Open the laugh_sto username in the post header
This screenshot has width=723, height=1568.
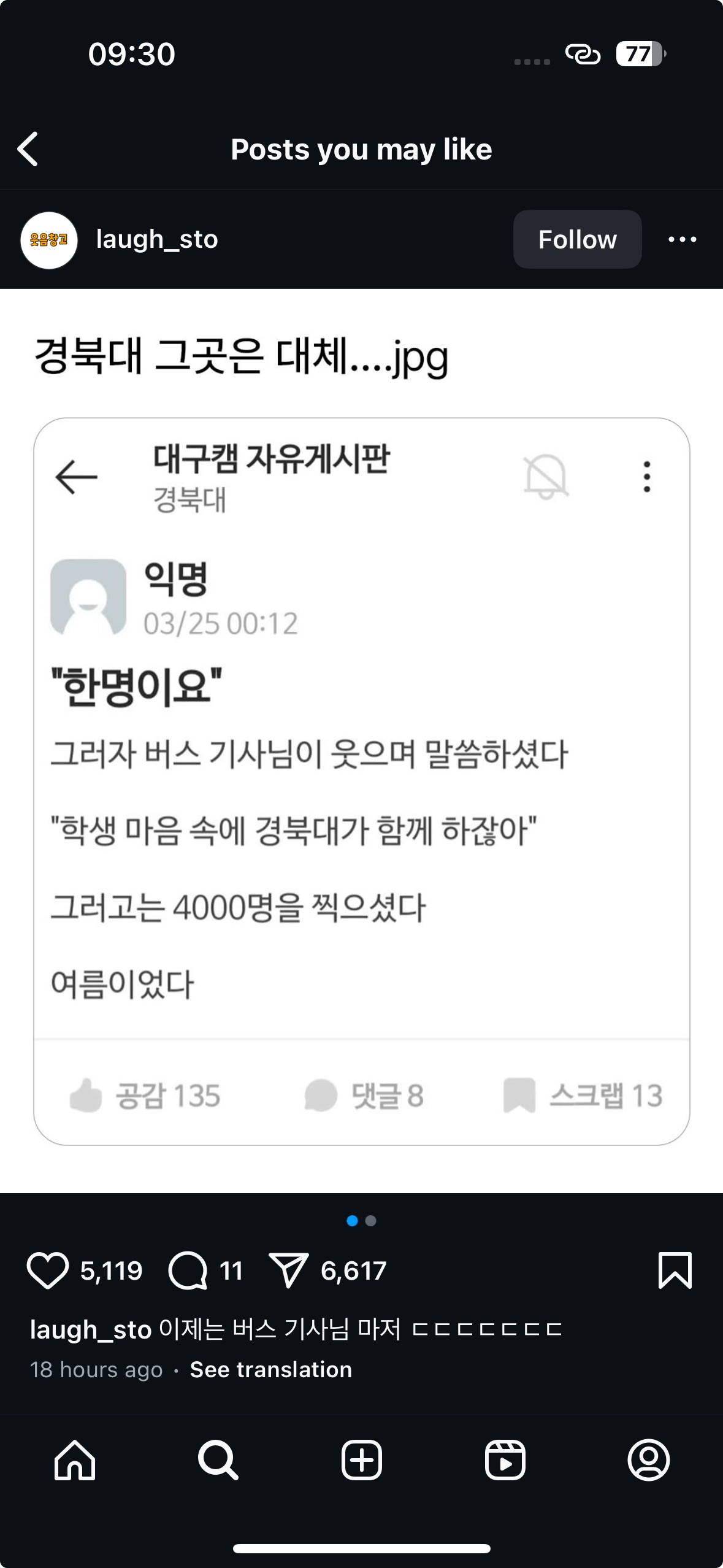(157, 239)
